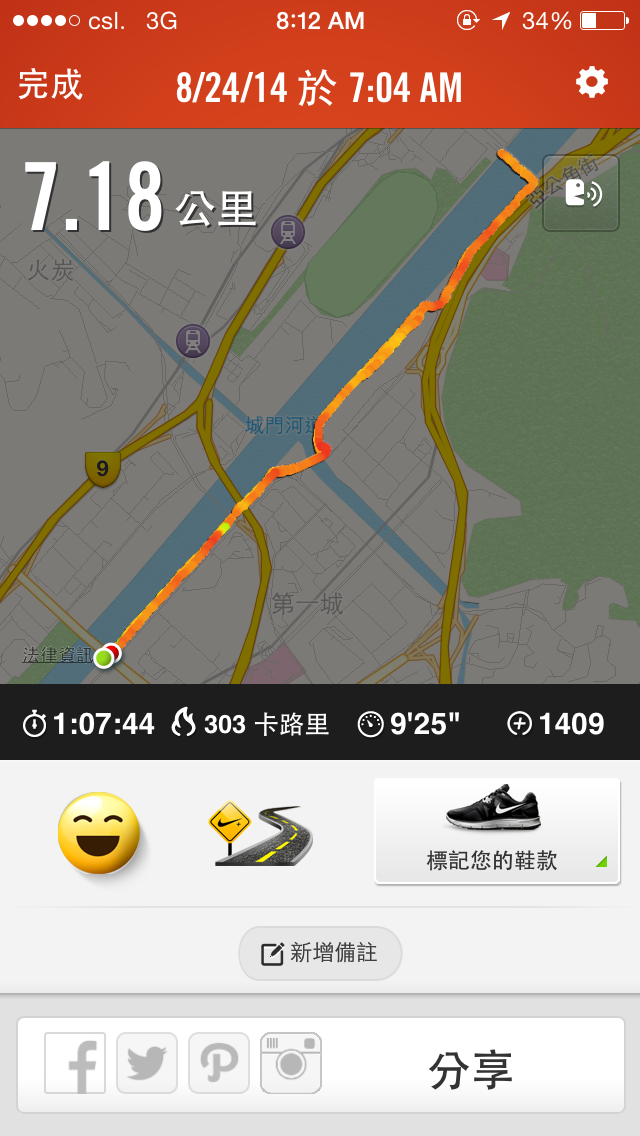Viewport: 640px width, 1136px height.
Task: Tap 完成 to finish
Action: pos(50,85)
